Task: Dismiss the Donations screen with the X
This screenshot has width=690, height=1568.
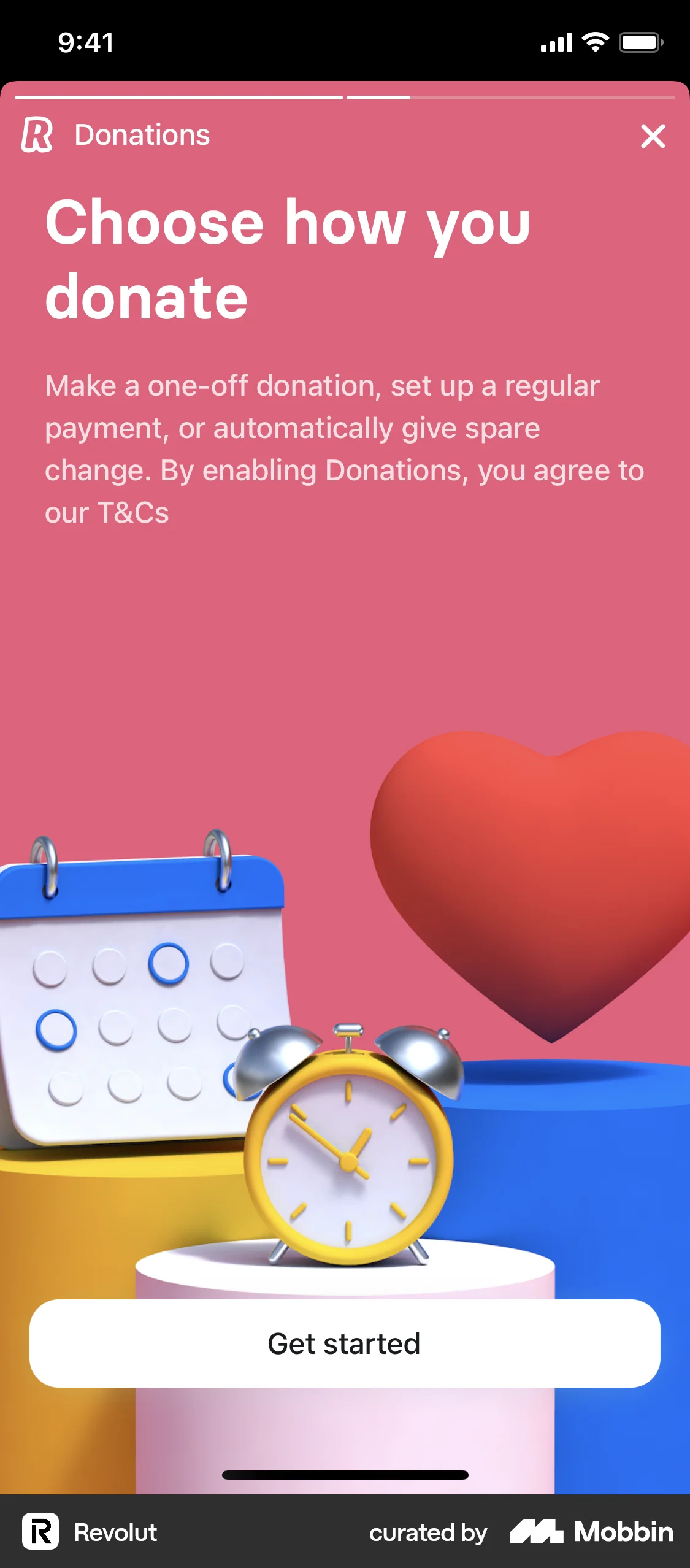Action: tap(652, 136)
